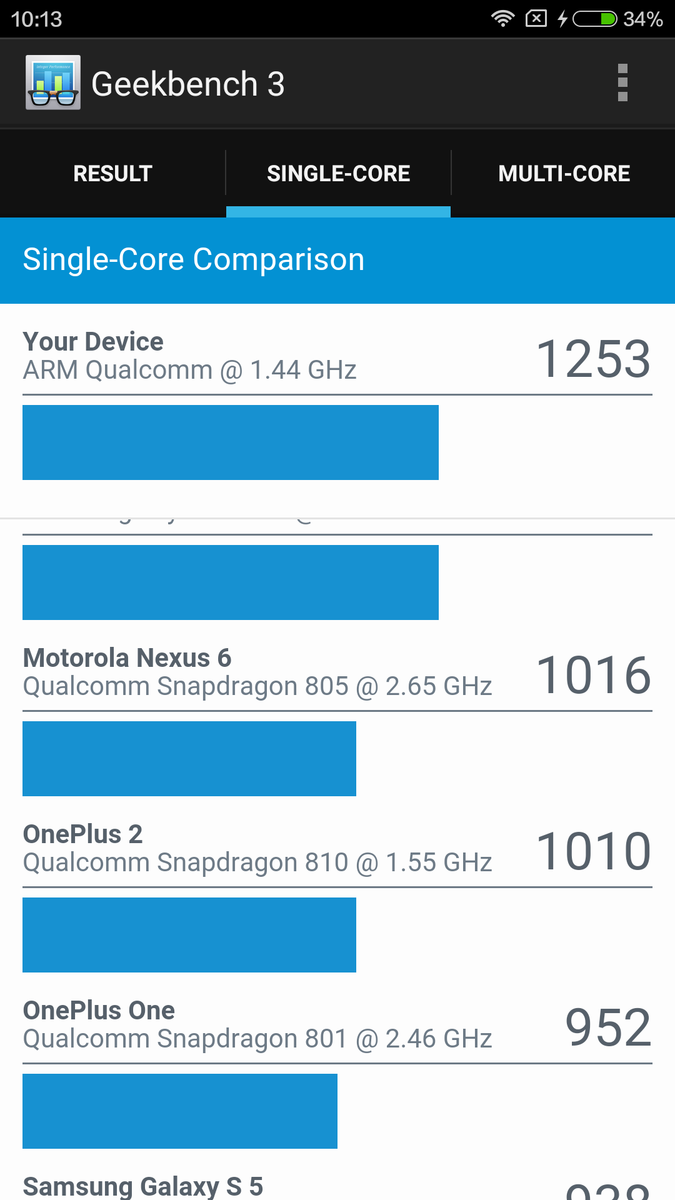Screen dimensions: 675x1200
Task: Select the Single-Core tab
Action: pyautogui.click(x=338, y=174)
